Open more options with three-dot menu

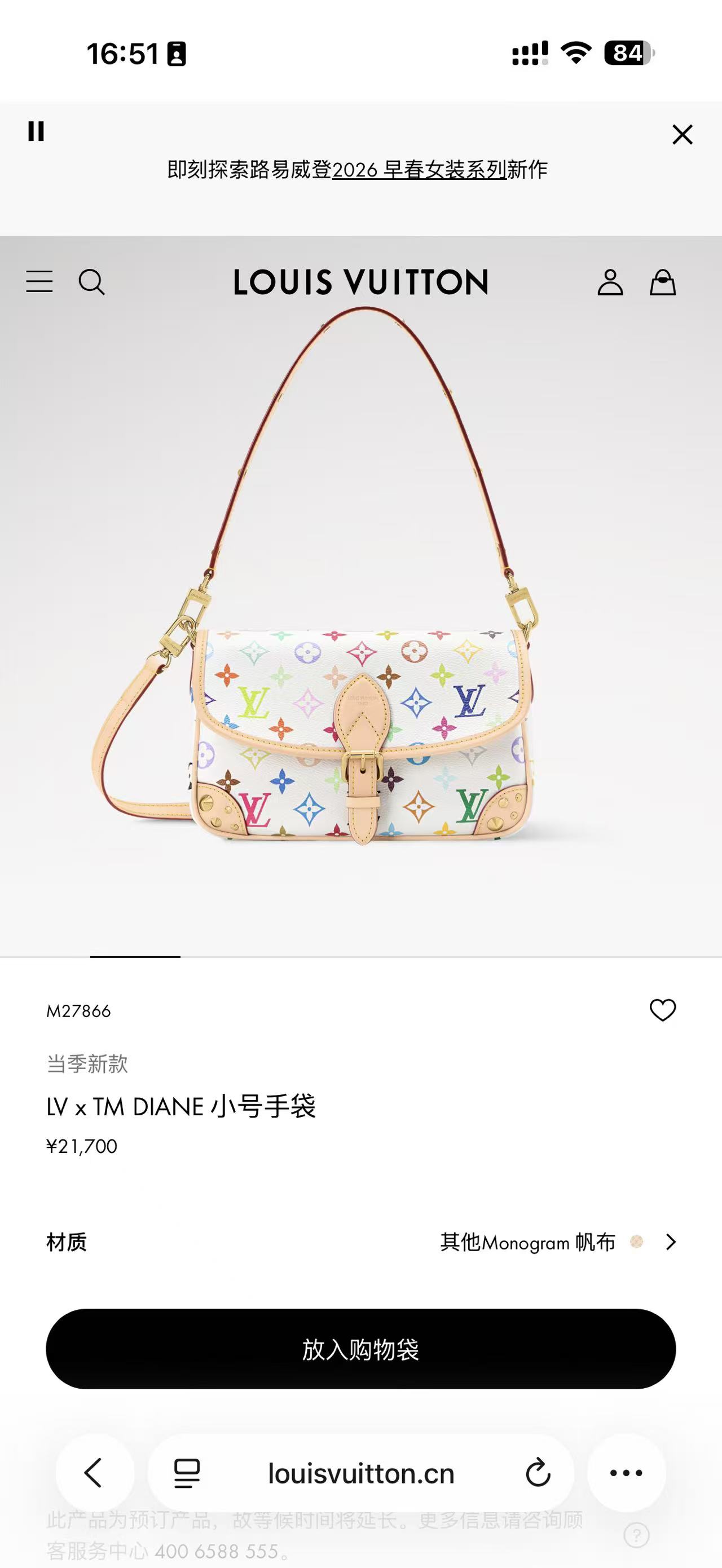click(625, 1473)
